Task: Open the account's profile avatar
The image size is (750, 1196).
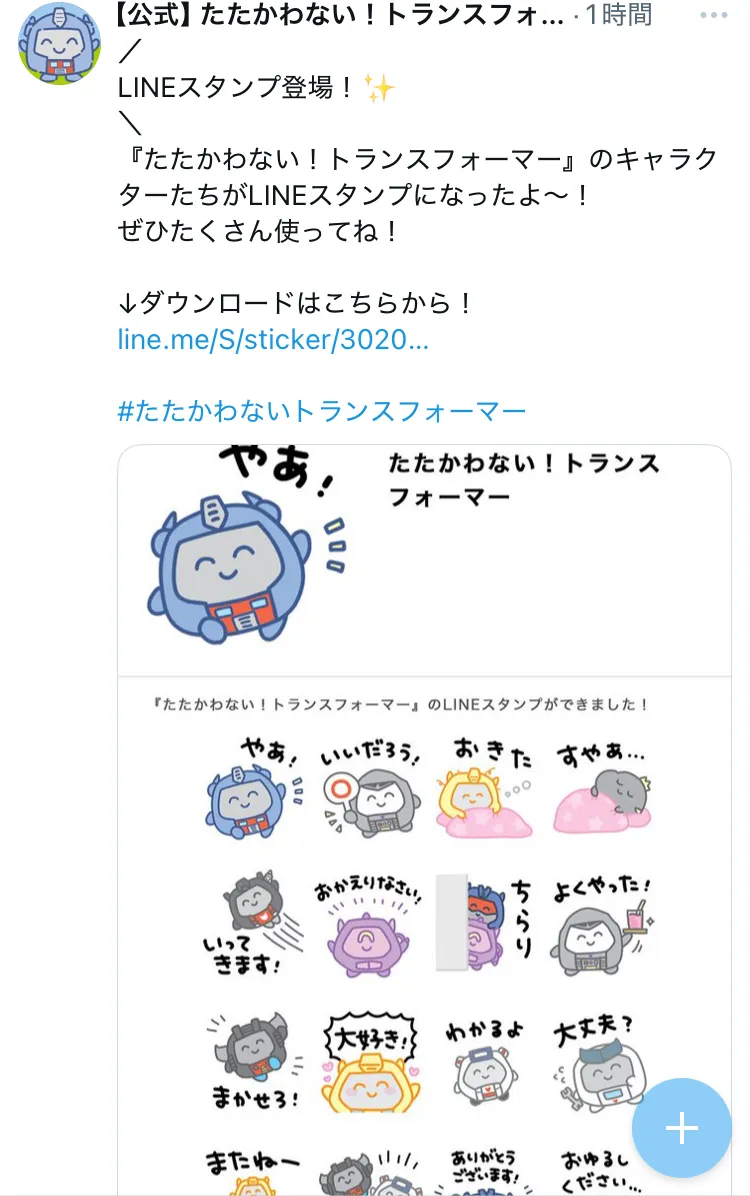Action: (x=60, y=43)
